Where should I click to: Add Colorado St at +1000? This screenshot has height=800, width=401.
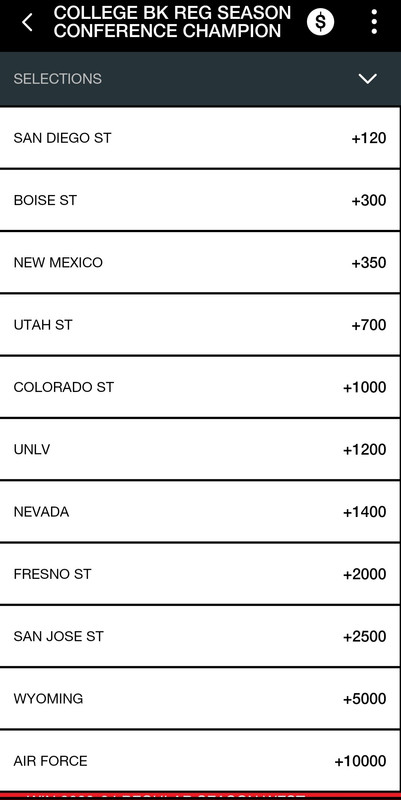click(x=200, y=387)
